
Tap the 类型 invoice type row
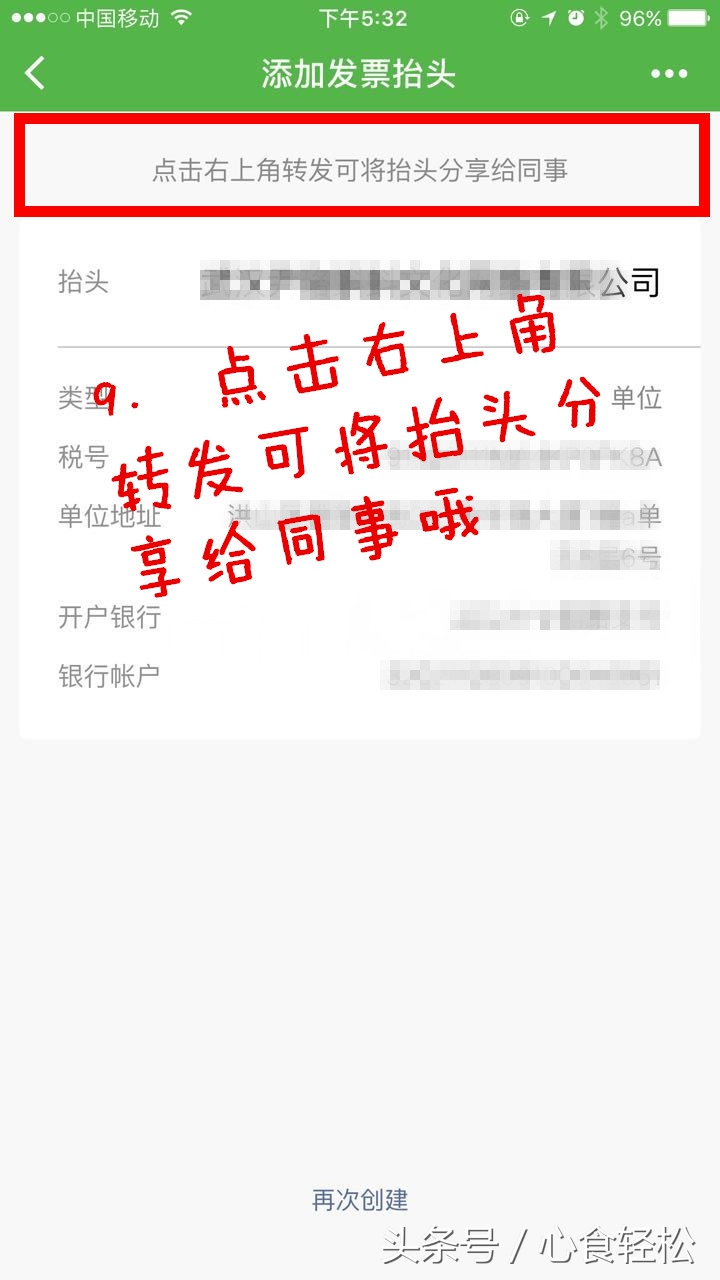point(360,398)
